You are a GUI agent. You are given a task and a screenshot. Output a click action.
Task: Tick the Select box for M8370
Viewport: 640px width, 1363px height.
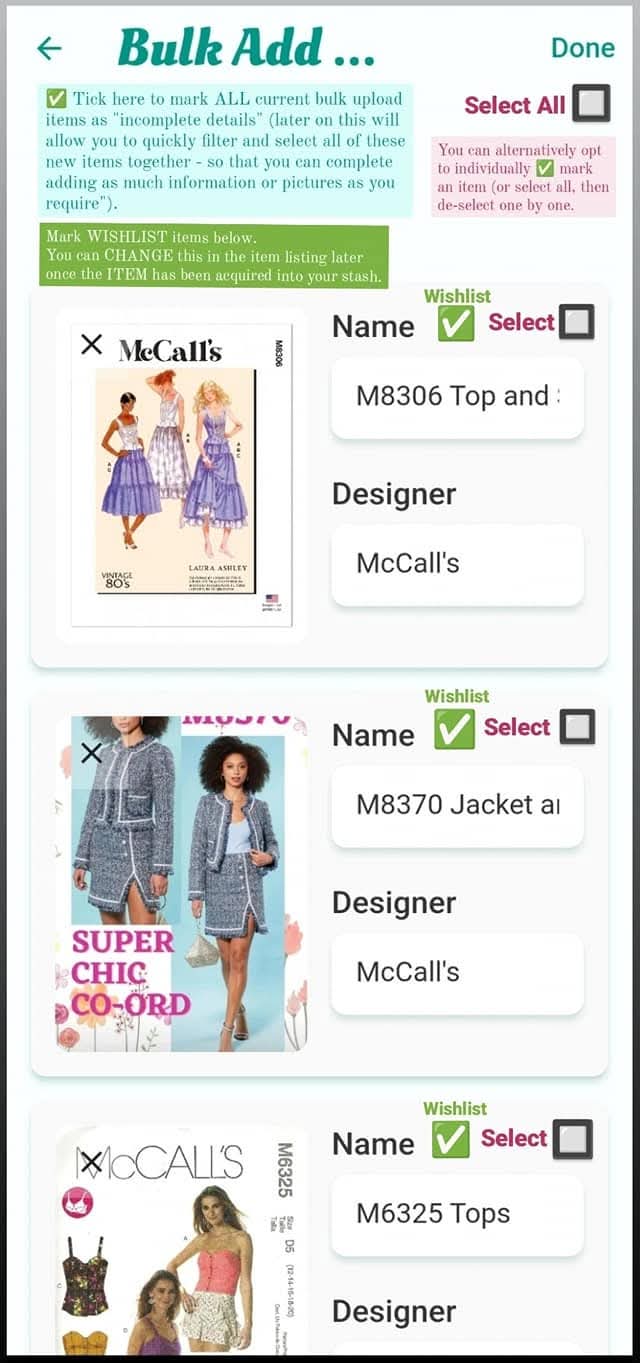click(577, 728)
